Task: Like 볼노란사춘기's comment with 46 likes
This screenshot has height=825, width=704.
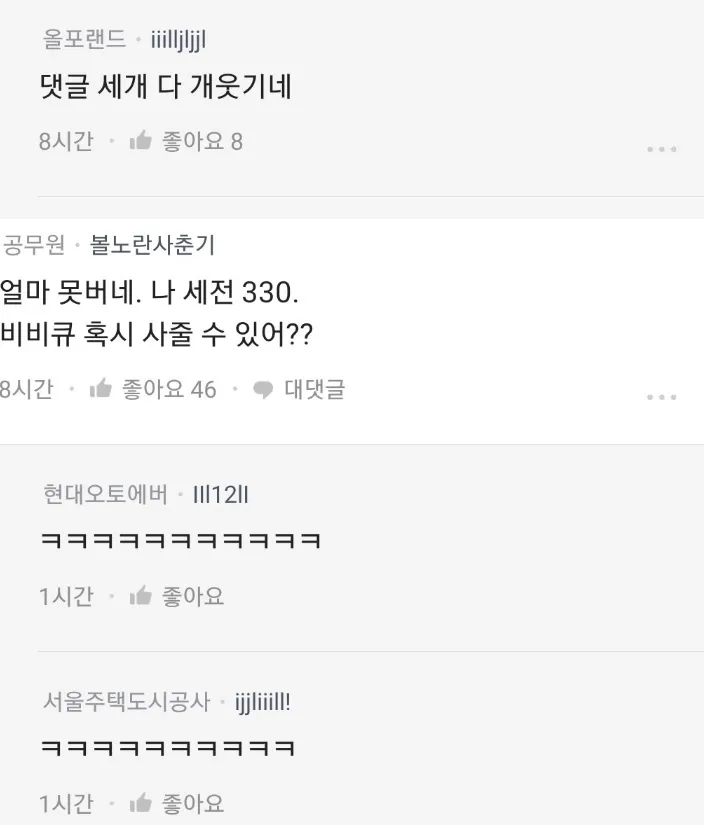Action: tap(101, 389)
